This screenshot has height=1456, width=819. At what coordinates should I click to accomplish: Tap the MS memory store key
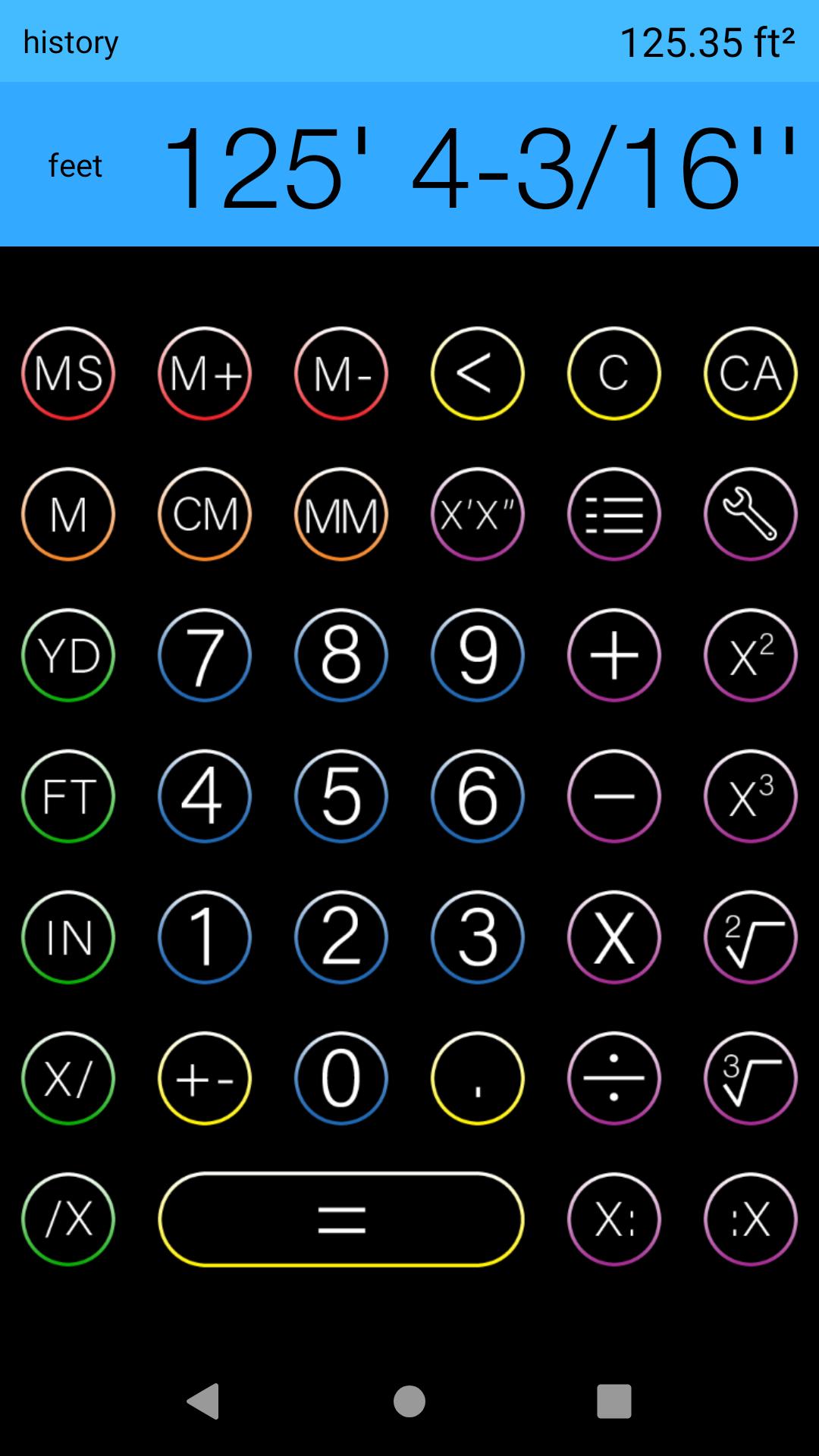[68, 373]
